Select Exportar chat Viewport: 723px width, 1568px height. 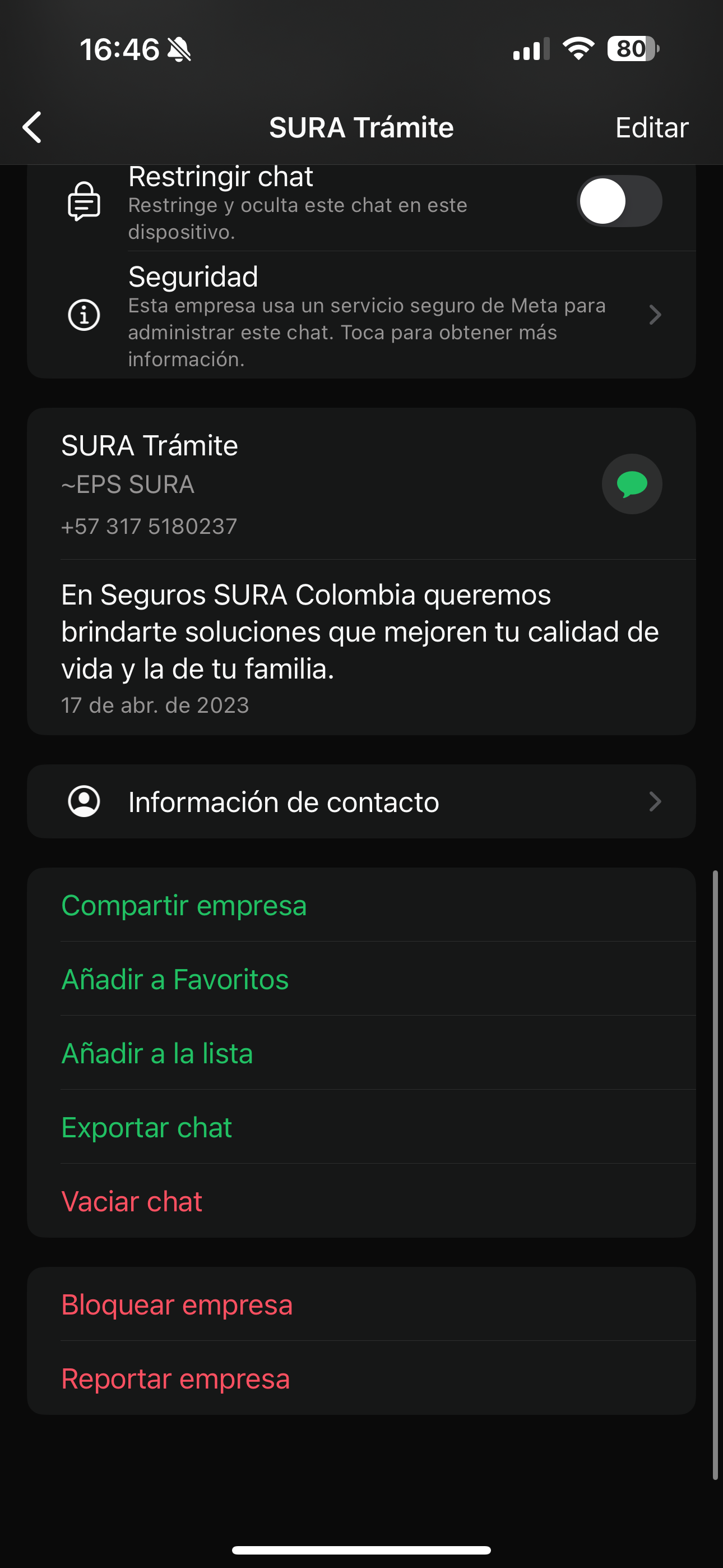pyautogui.click(x=361, y=1127)
